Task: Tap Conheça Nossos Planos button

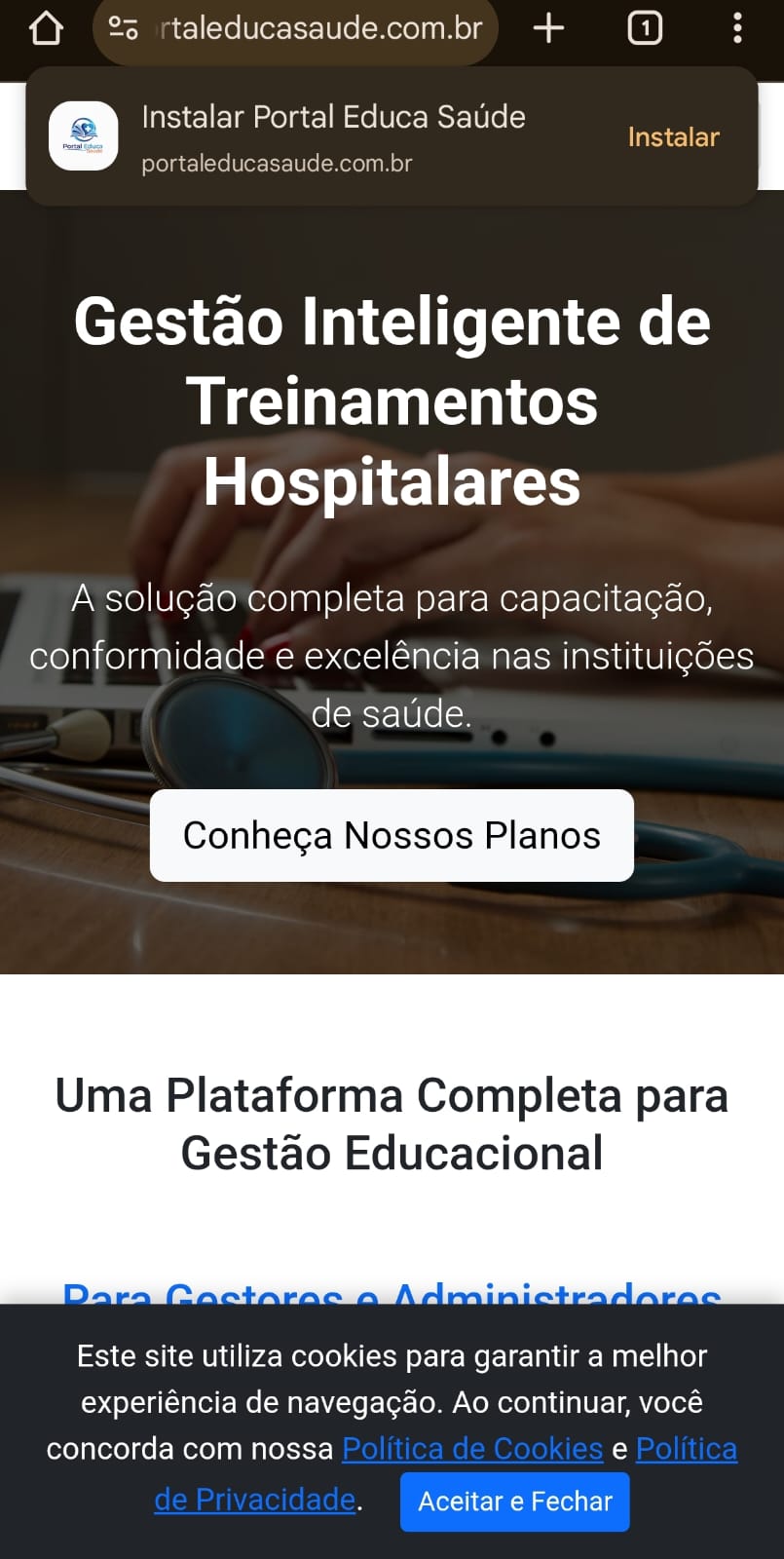Action: (392, 836)
